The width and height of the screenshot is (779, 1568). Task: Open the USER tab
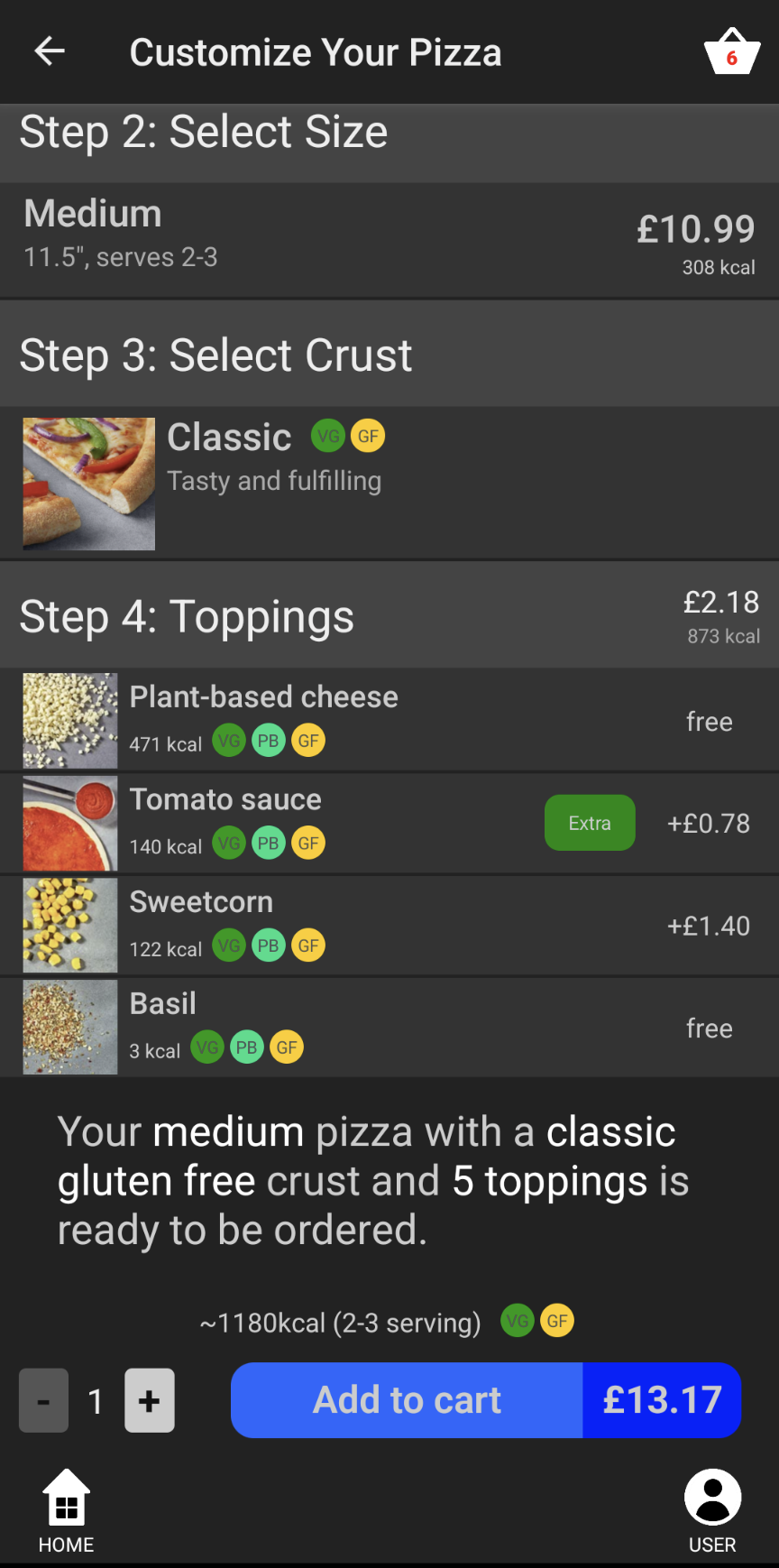pyautogui.click(x=712, y=1512)
